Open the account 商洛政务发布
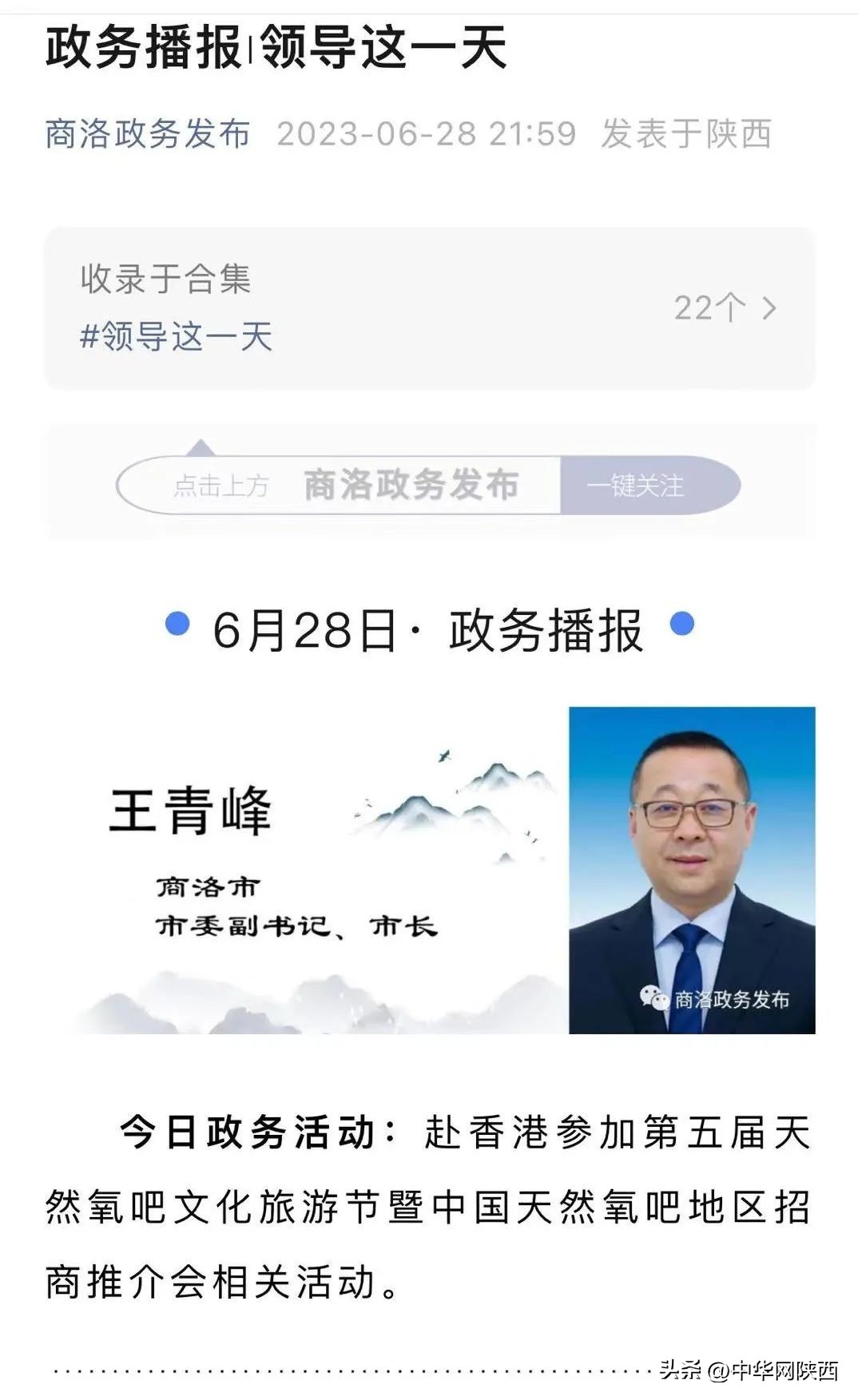858x1400 pixels. (148, 136)
